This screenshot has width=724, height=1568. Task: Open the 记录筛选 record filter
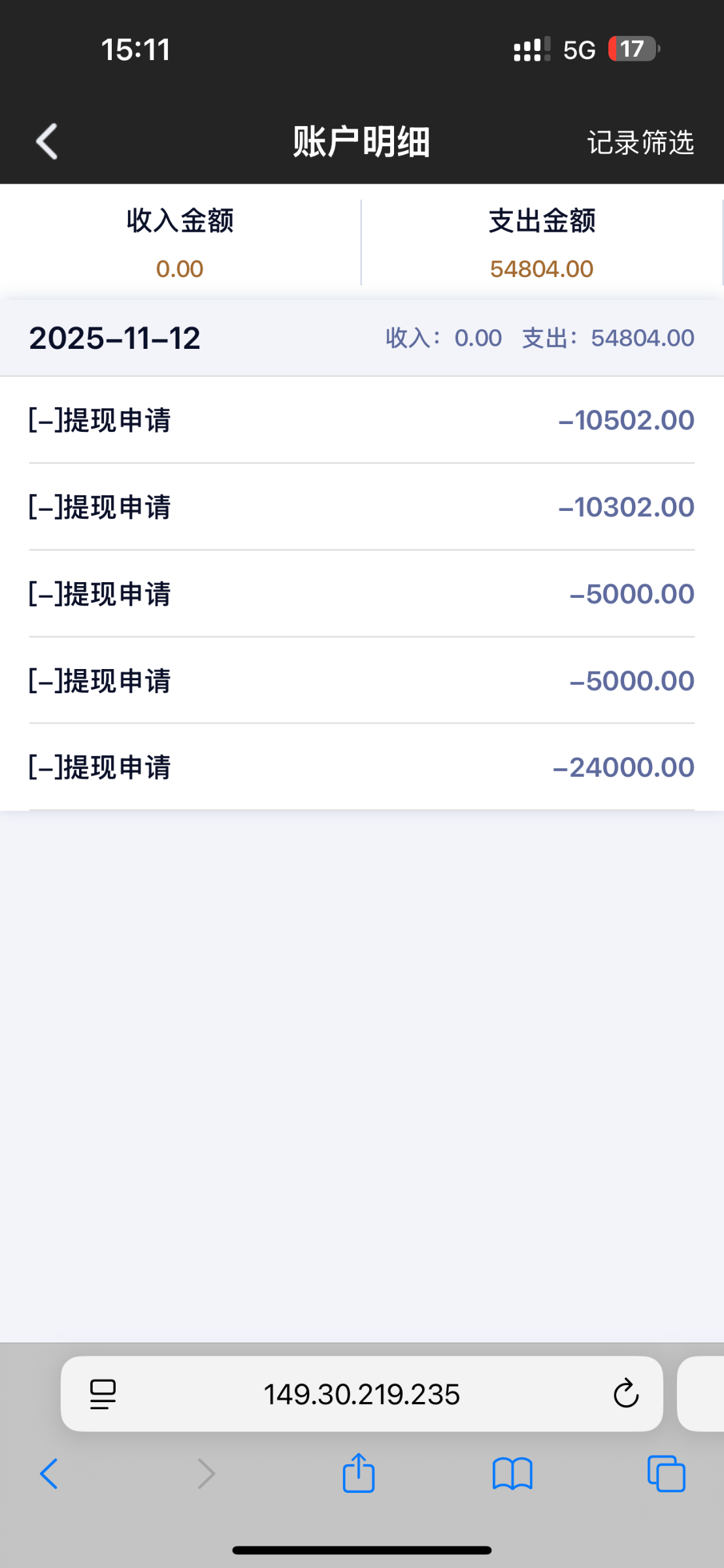click(640, 142)
